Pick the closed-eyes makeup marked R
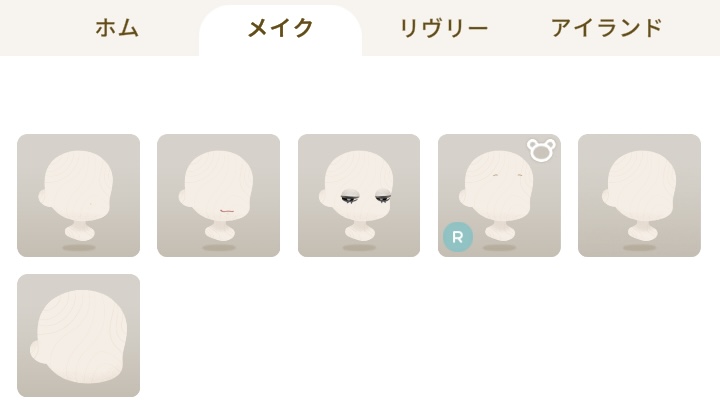Viewport: 720px width, 405px height. click(x=499, y=195)
